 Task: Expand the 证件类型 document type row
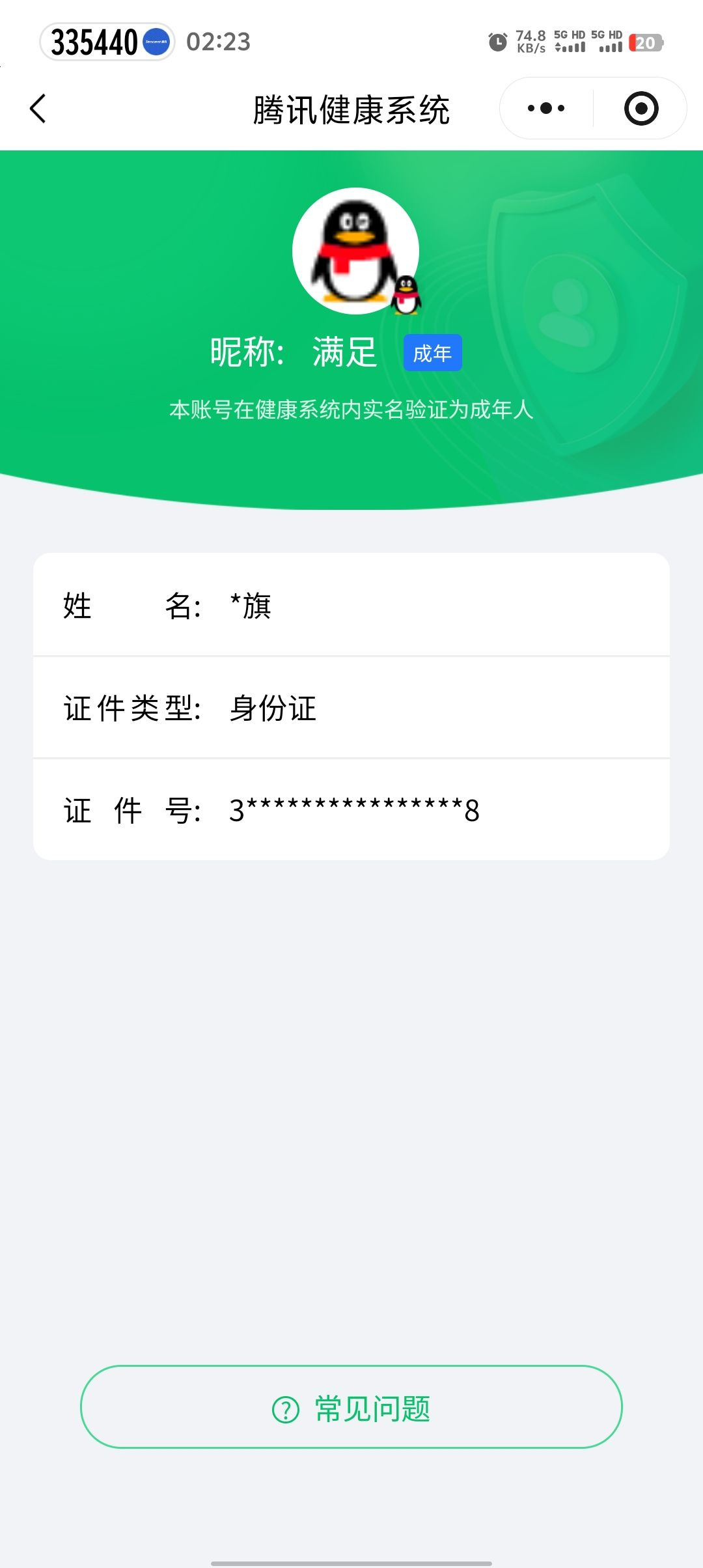351,710
